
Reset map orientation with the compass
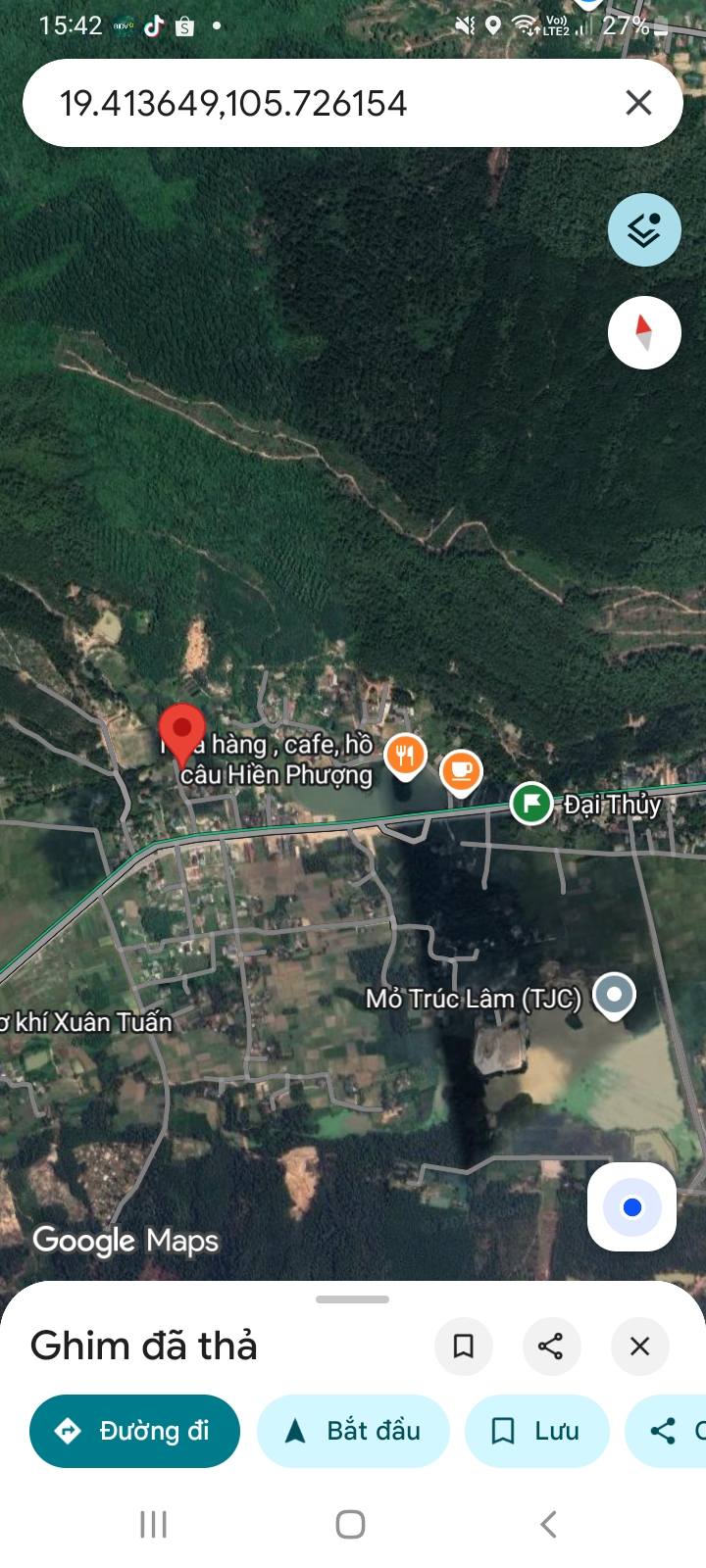point(644,333)
